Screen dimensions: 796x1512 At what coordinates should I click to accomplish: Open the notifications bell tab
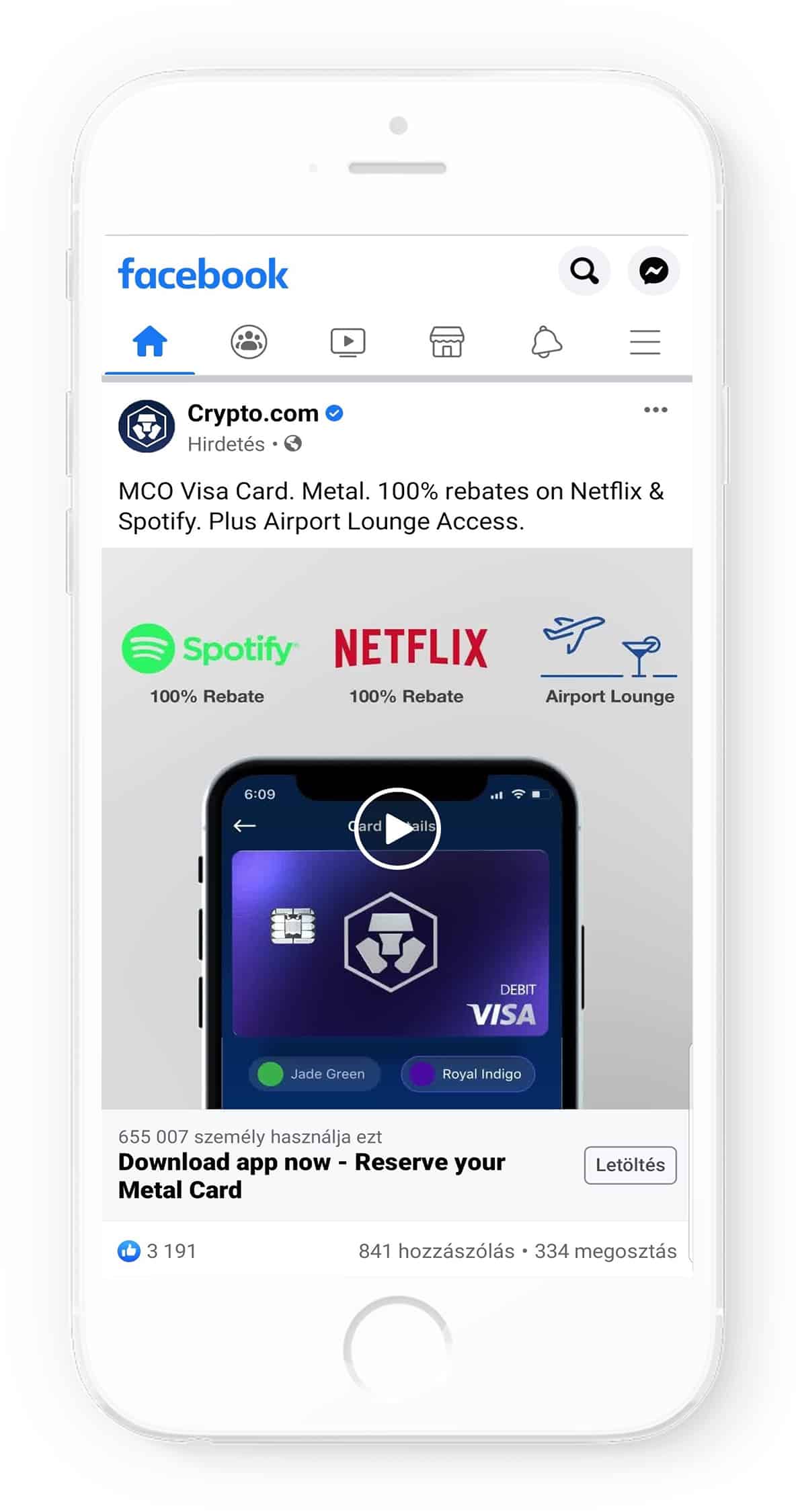tap(546, 342)
